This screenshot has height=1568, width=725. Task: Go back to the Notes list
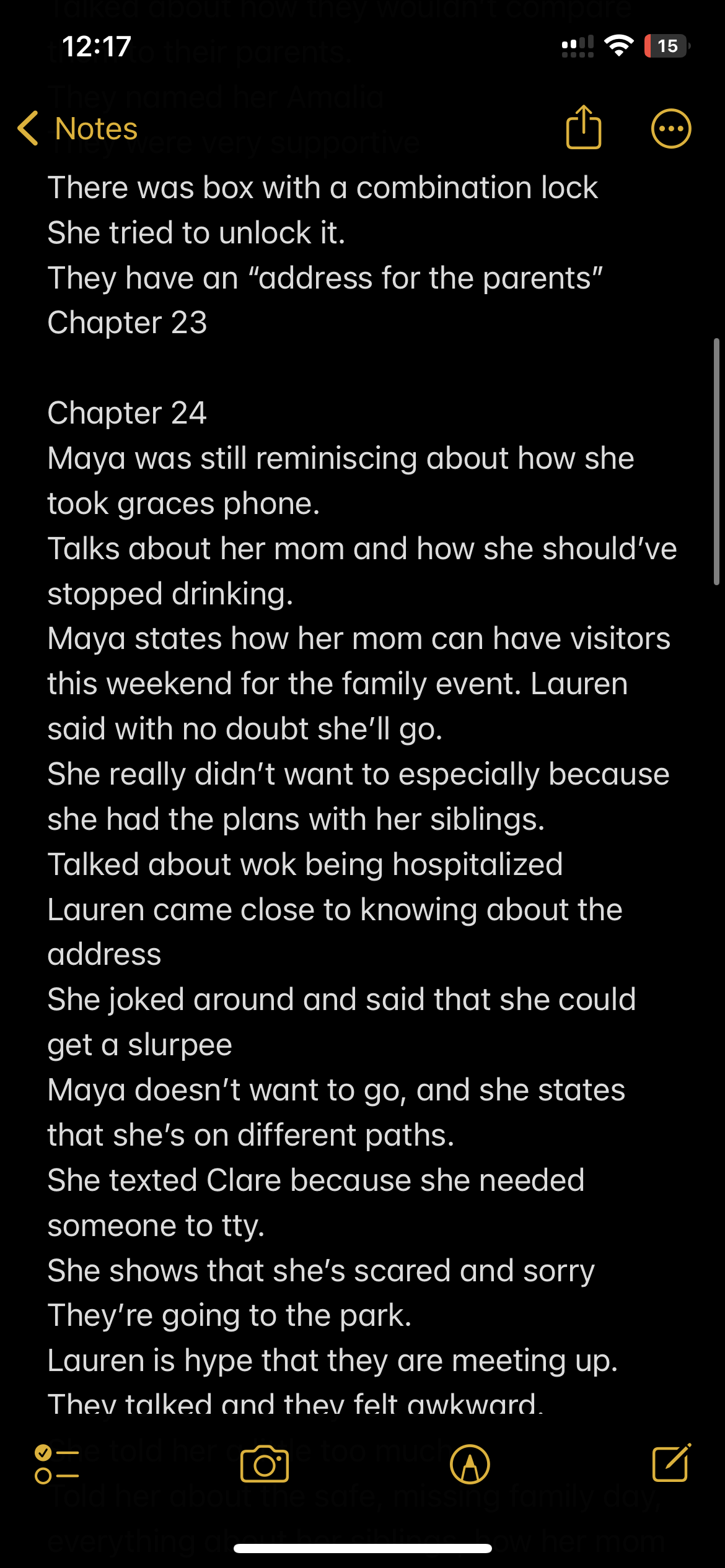tap(77, 129)
